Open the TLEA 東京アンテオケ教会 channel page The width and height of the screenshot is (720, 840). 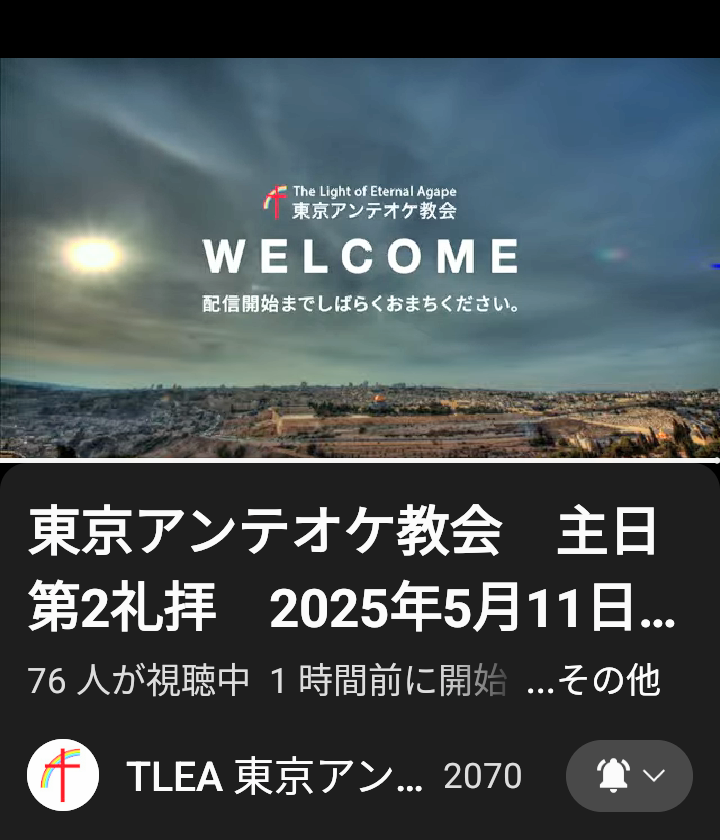coord(275,776)
